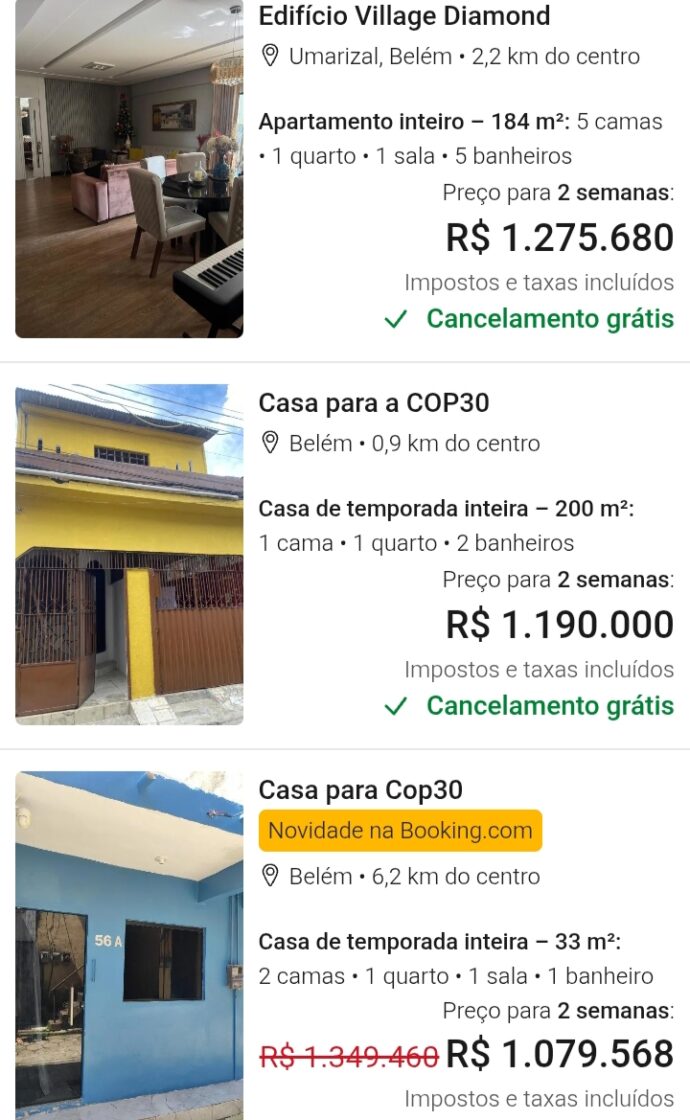Image resolution: width=690 pixels, height=1120 pixels.
Task: Select the Casa para Cop30 listing new on Booking.com
Action: click(360, 790)
